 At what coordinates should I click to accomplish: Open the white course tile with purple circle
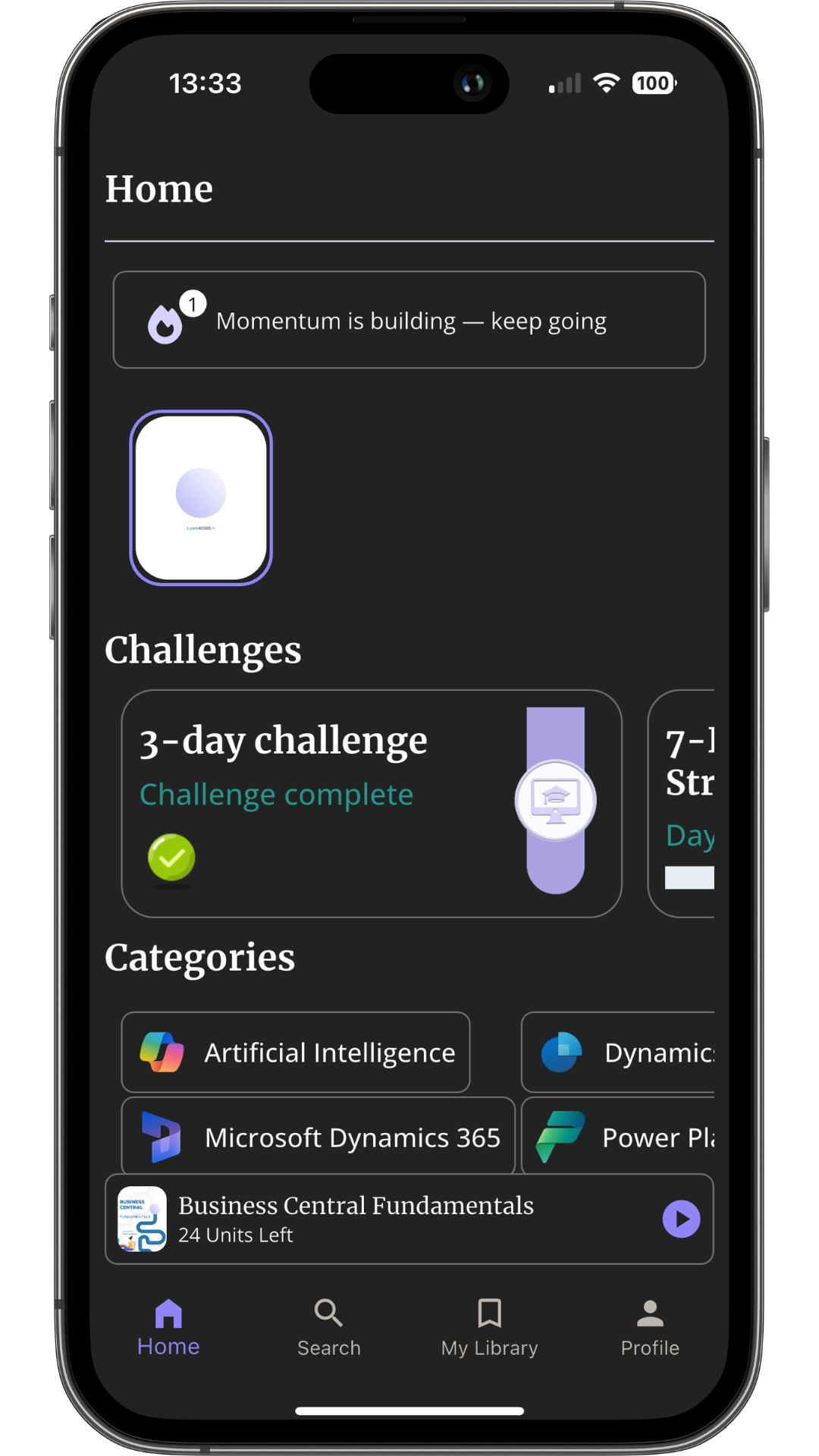click(201, 498)
